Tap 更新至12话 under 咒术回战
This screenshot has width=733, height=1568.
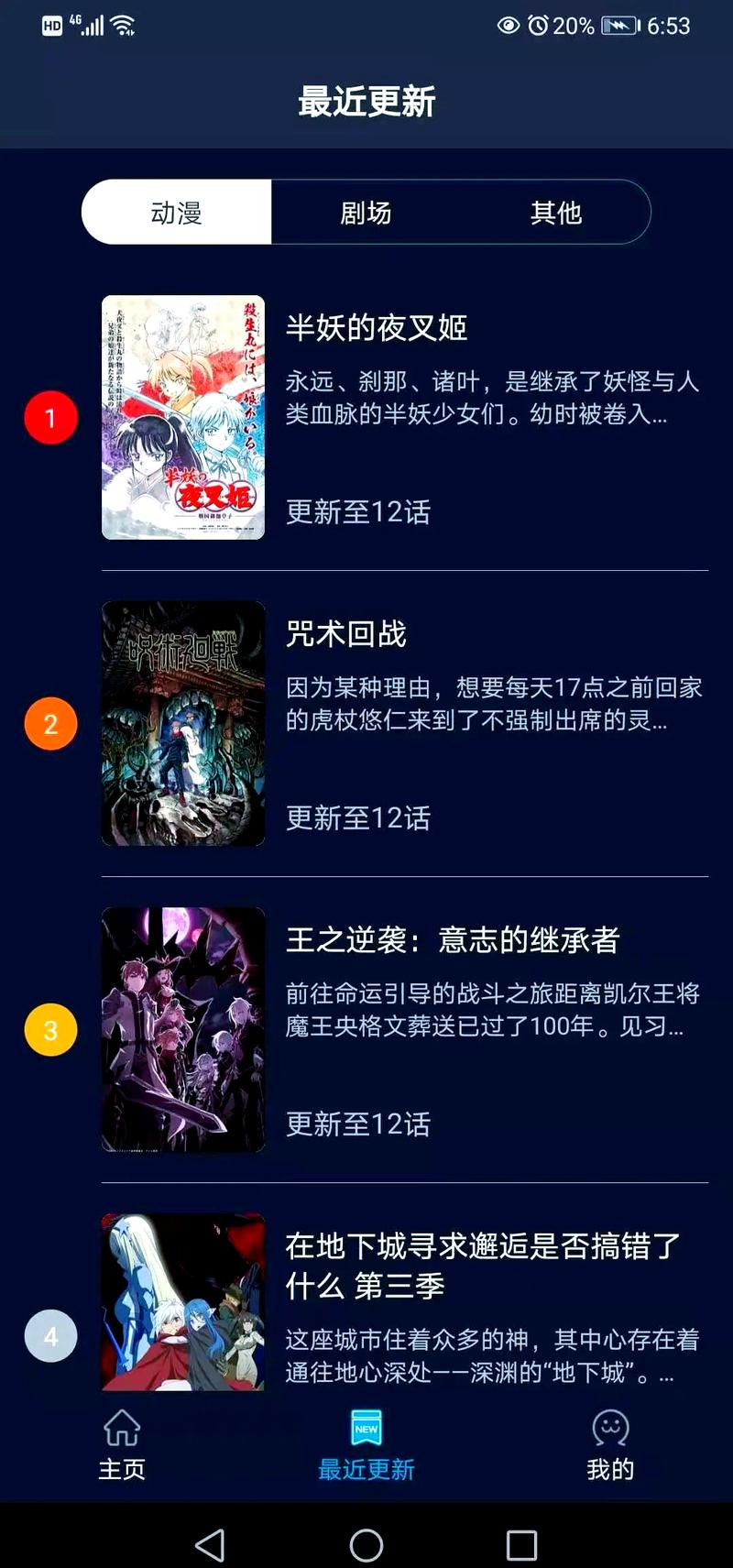[356, 819]
